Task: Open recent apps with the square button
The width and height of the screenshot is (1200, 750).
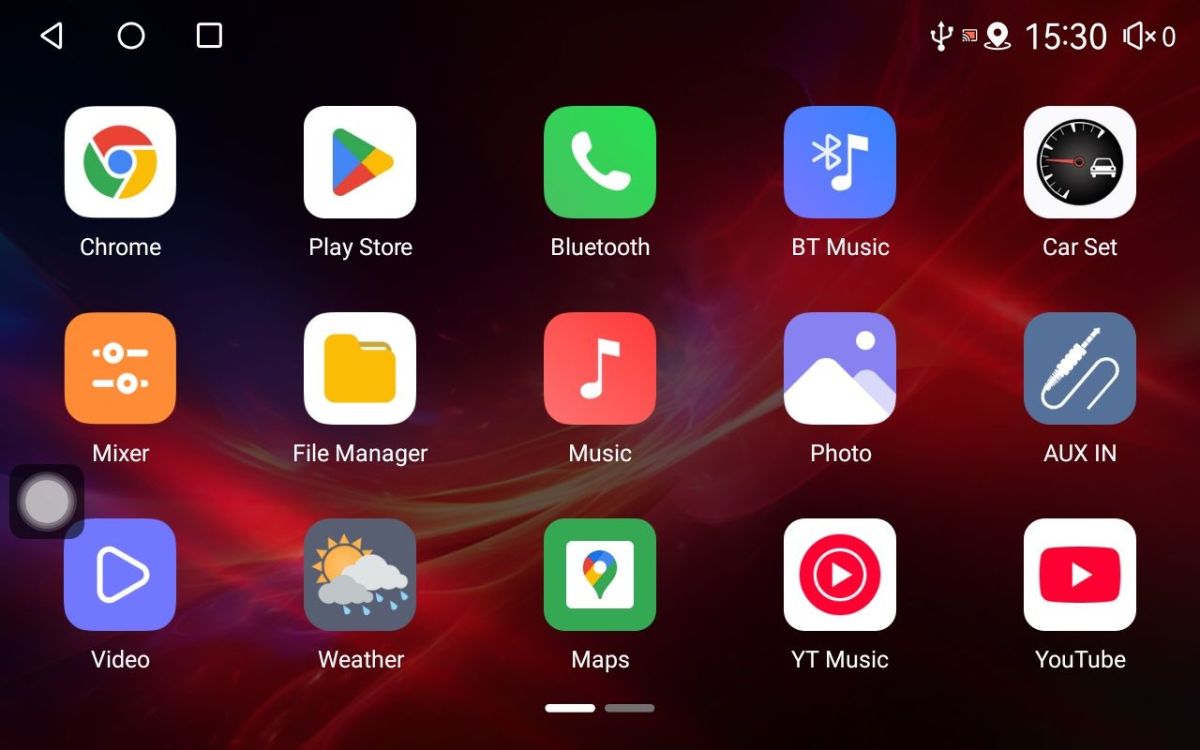Action: pyautogui.click(x=209, y=36)
